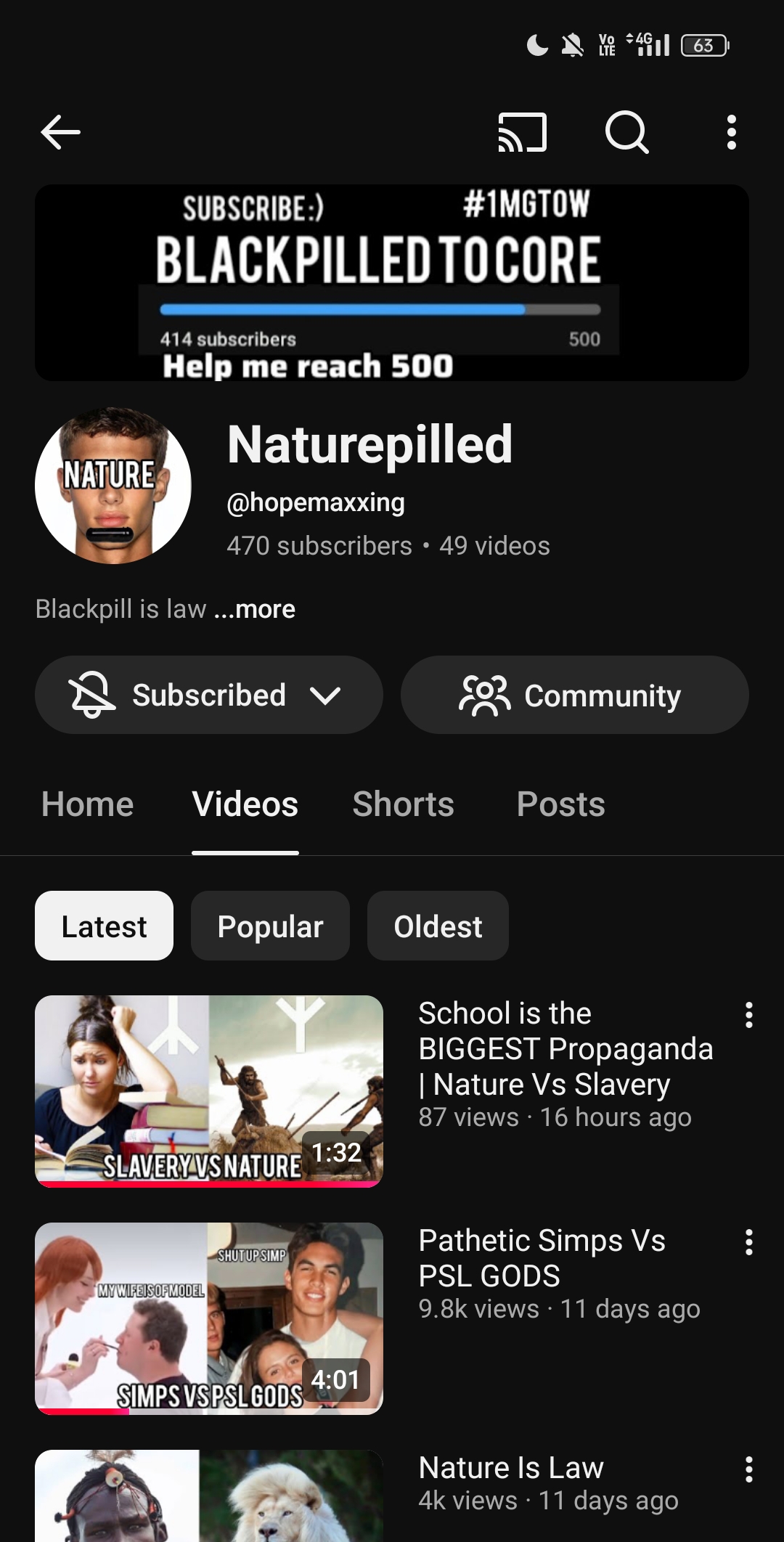Sort videos by Popular
Image resolution: width=784 pixels, height=1542 pixels.
[270, 926]
